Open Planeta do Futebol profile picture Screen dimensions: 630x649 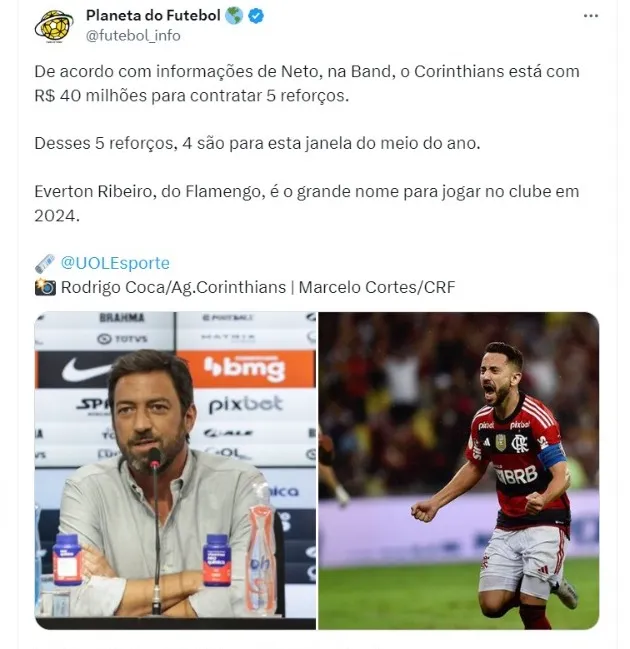click(x=53, y=25)
